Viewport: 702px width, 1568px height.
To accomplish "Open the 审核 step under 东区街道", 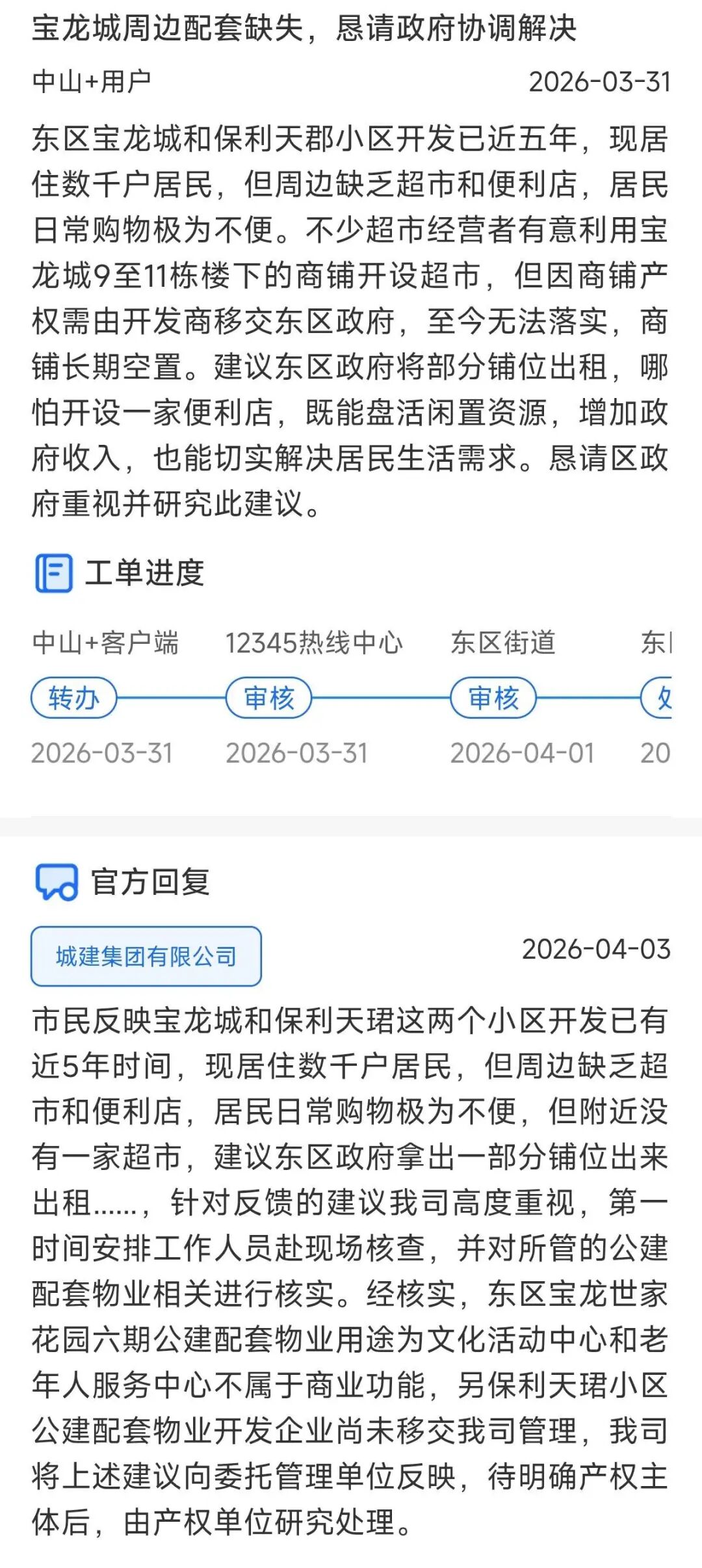I will (493, 698).
